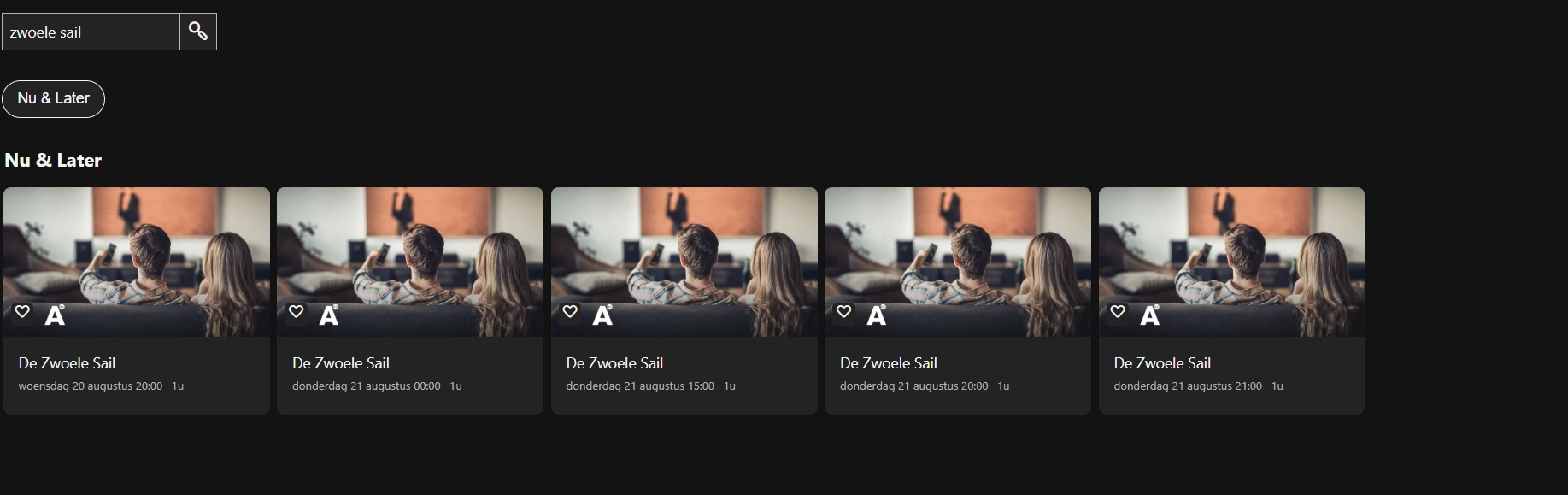Like the donderdag 21 augustus 15:00 broadcast
1568x495 pixels.
tap(571, 312)
